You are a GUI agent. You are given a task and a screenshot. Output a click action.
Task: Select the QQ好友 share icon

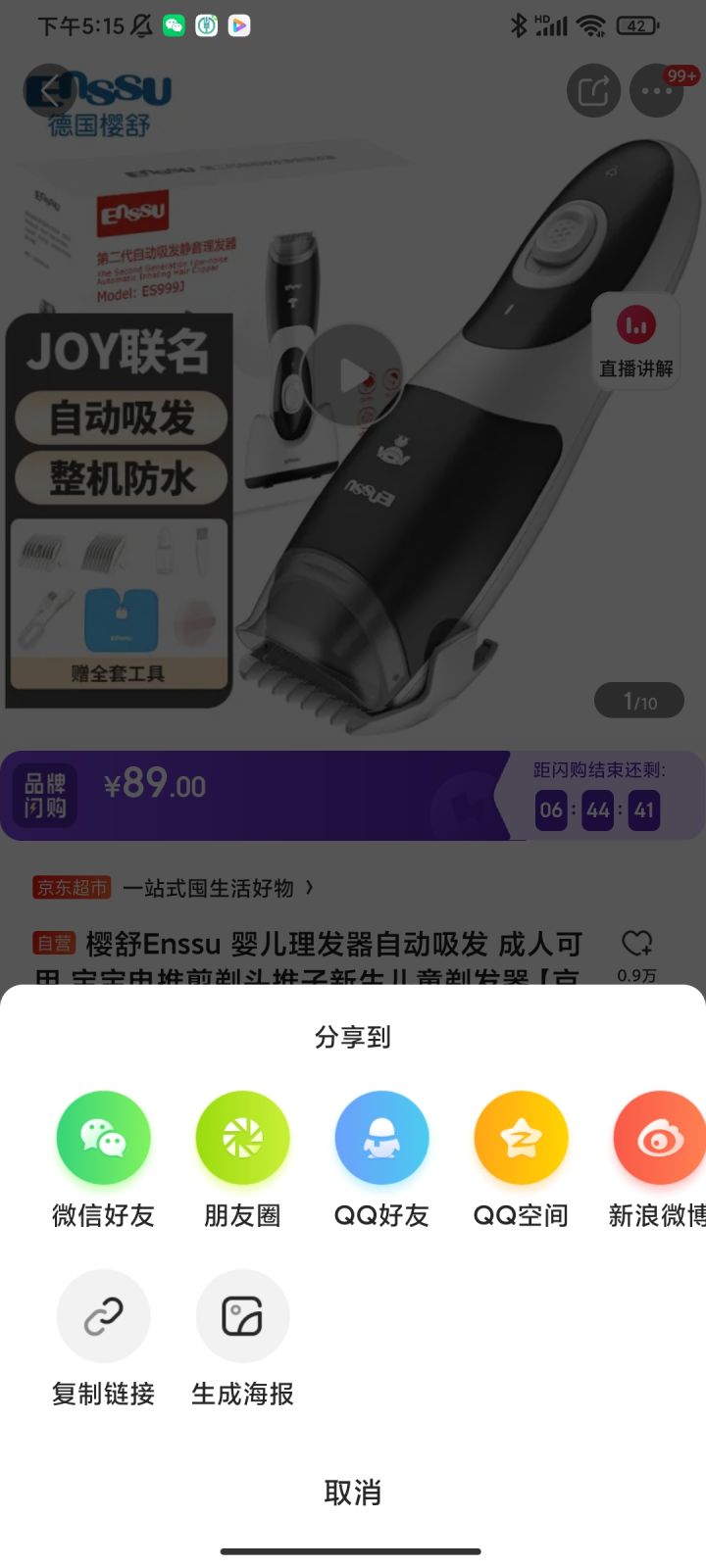pos(381,1137)
